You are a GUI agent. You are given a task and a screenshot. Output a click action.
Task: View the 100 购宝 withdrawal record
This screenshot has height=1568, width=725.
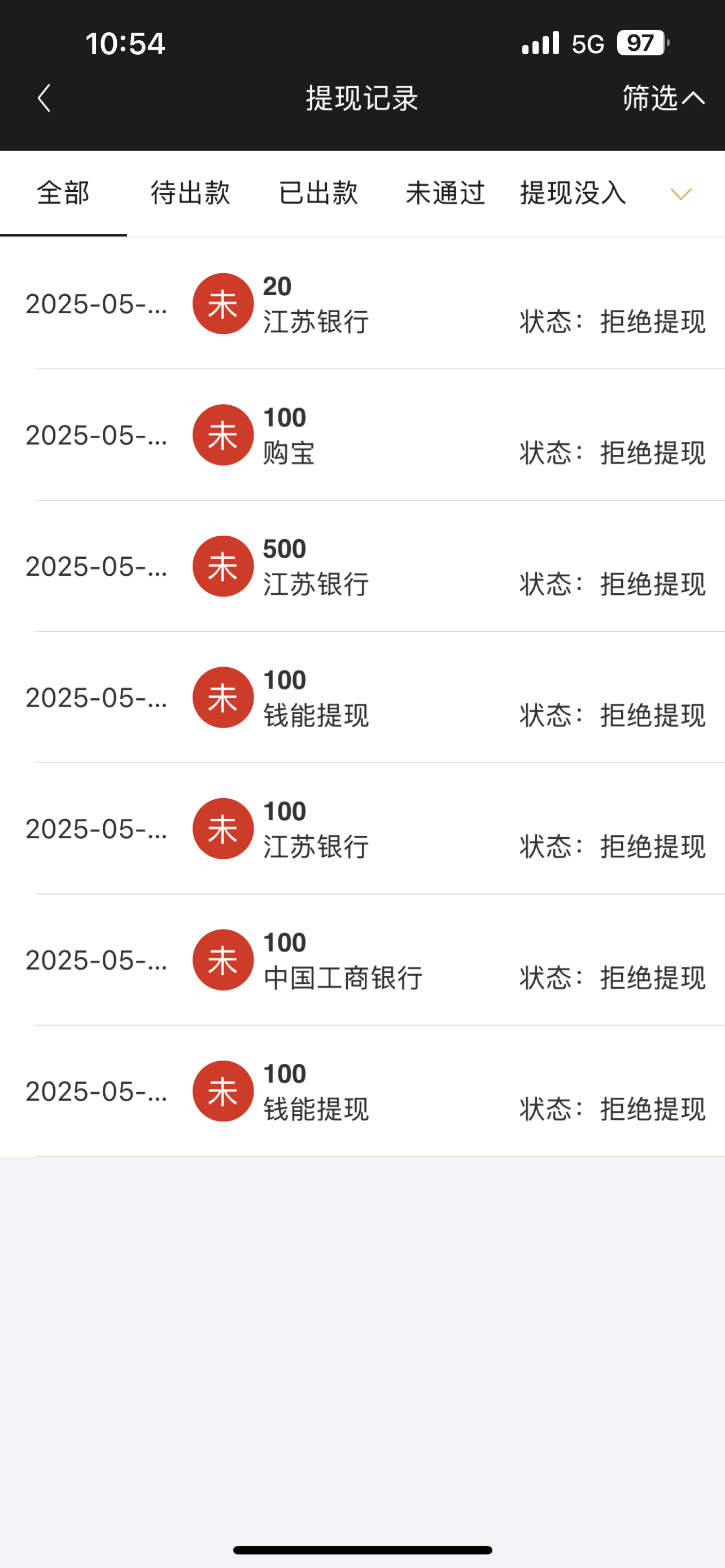(x=362, y=435)
